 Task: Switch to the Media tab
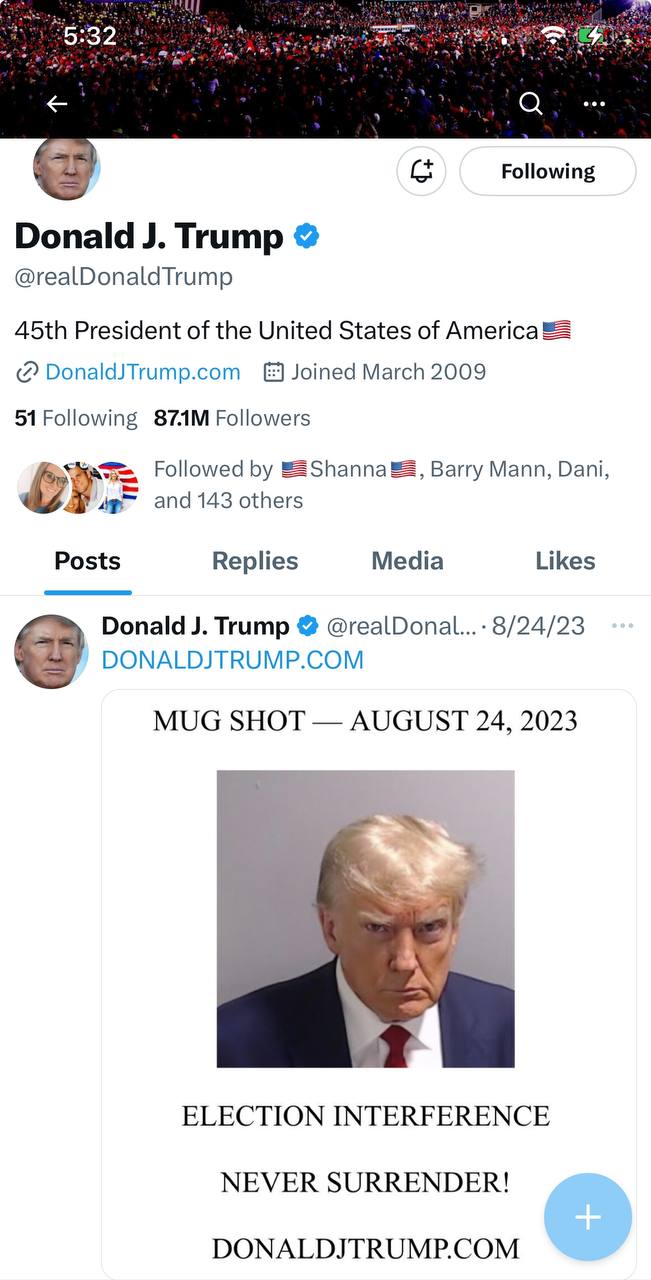[407, 561]
